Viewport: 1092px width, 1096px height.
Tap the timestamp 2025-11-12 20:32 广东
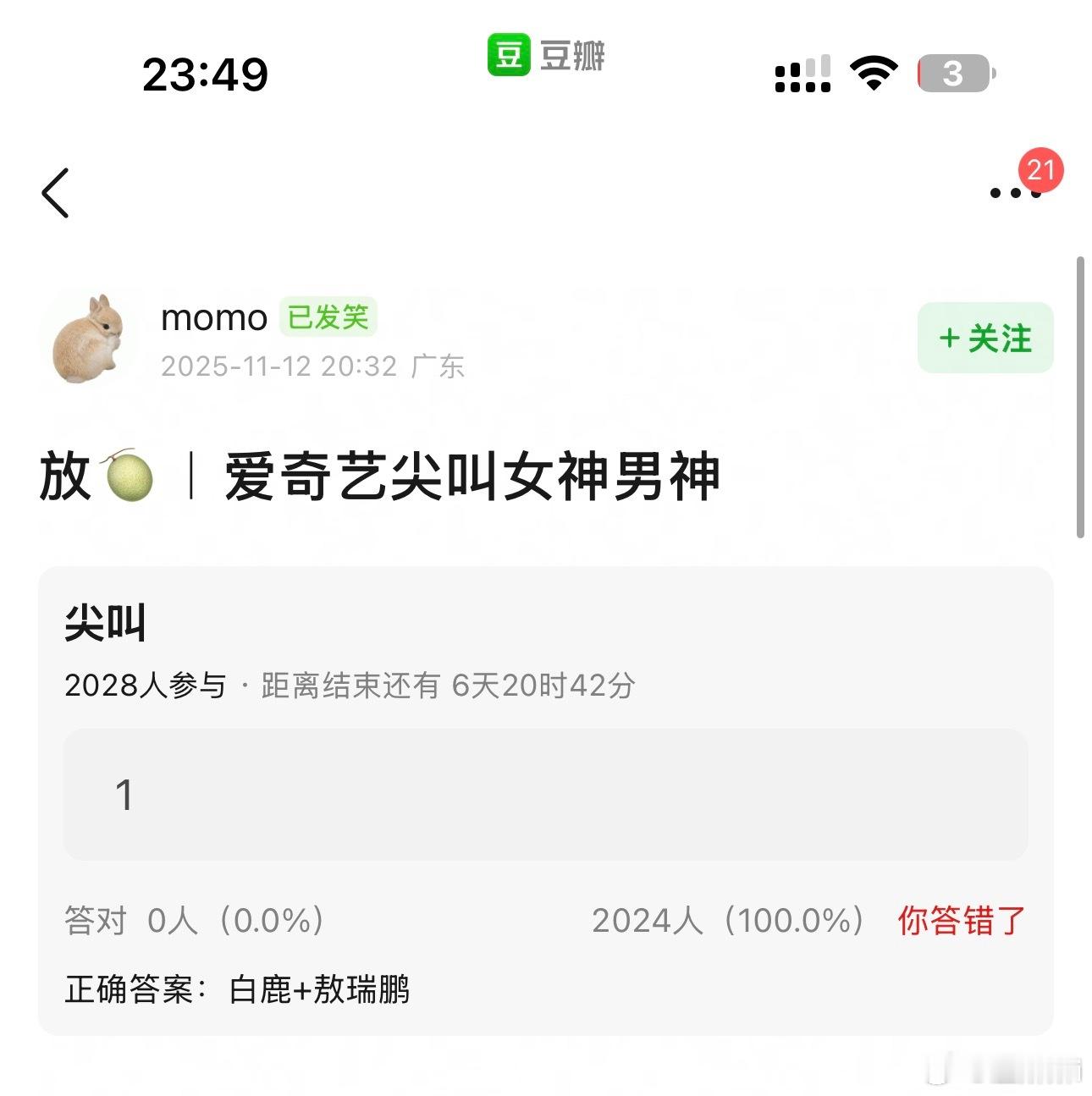(313, 366)
